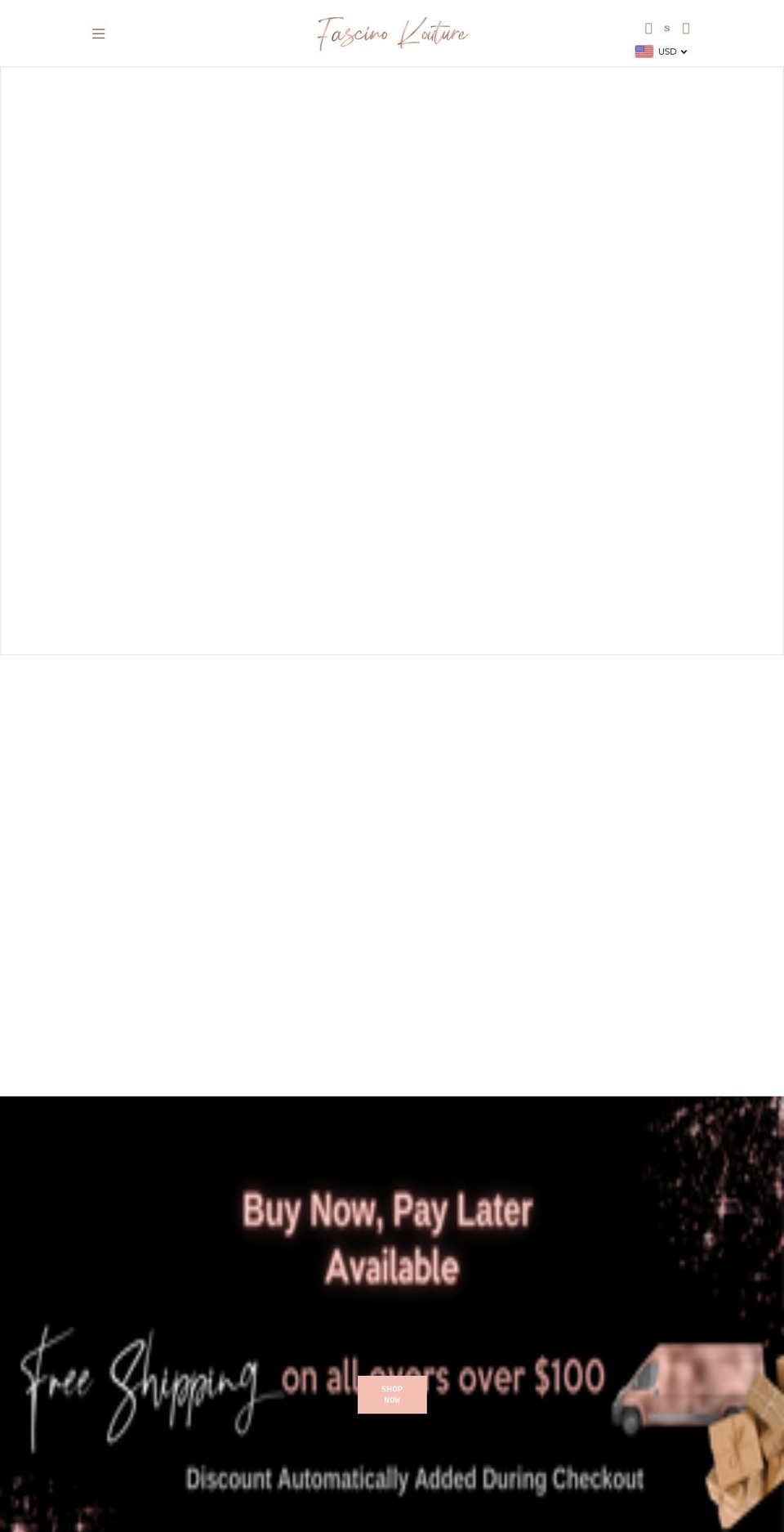This screenshot has height=1532, width=784.
Task: Tap the Shop Now button
Action: tap(392, 1394)
